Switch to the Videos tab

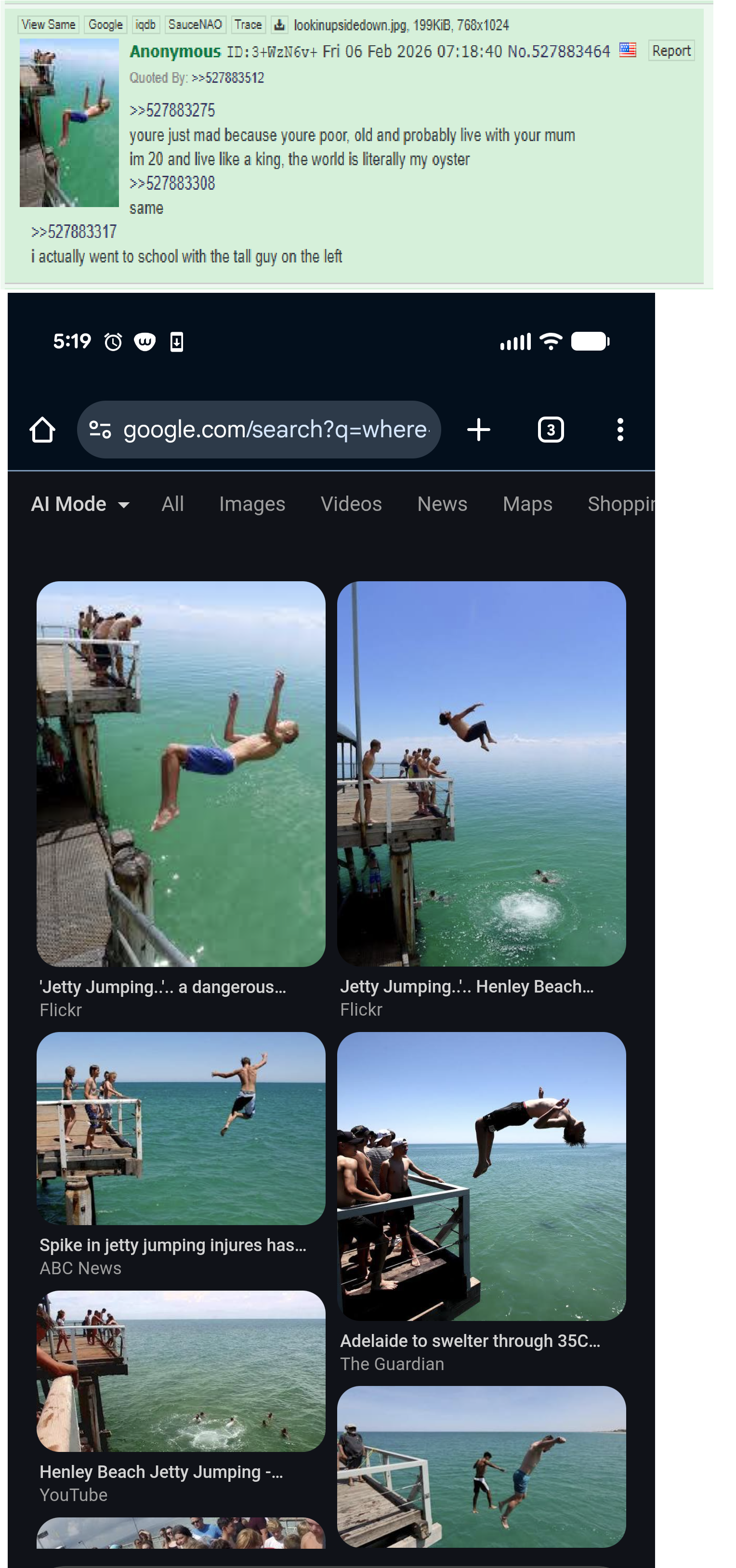351,504
